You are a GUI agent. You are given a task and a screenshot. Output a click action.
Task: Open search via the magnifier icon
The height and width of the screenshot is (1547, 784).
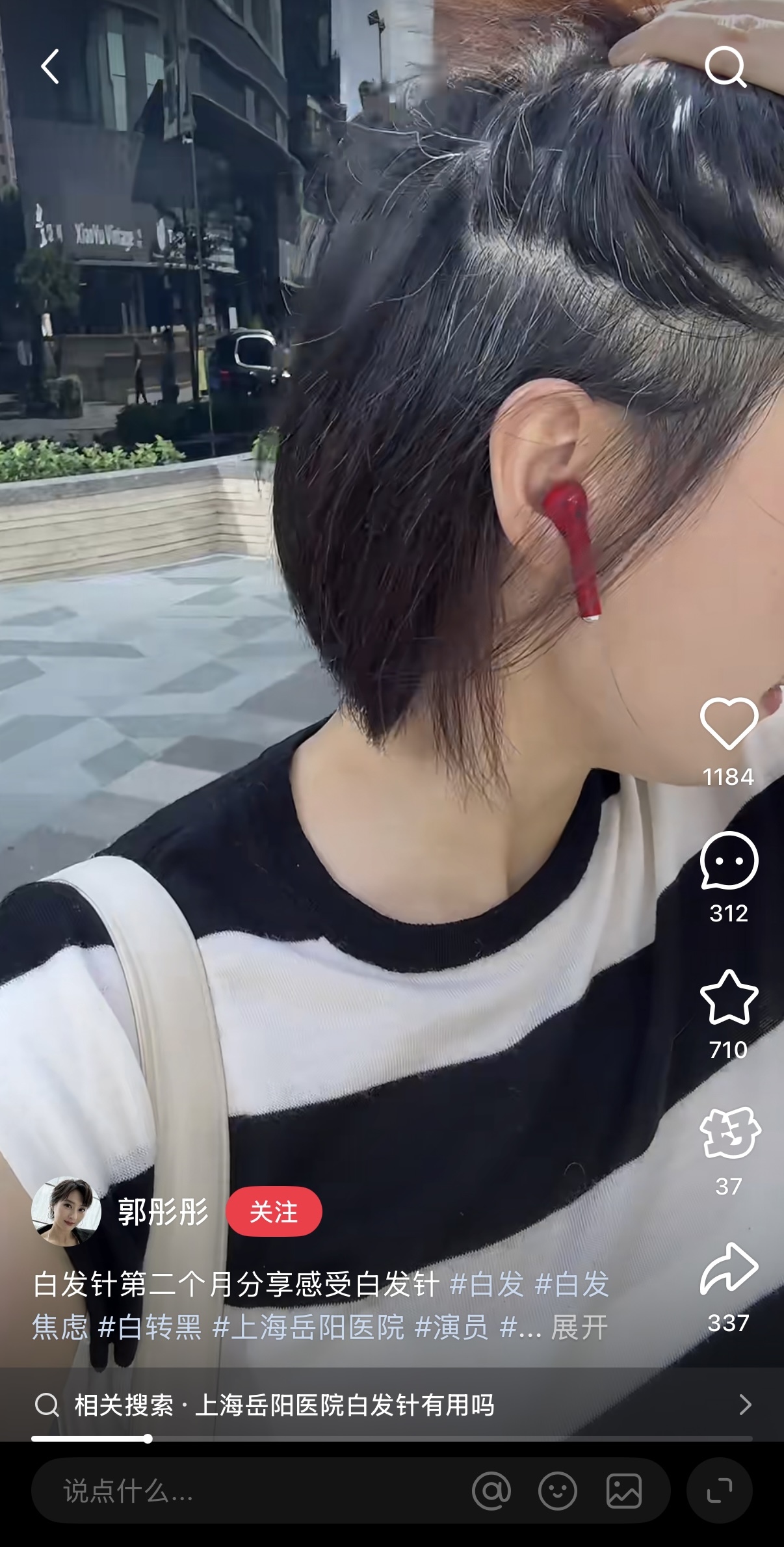tap(725, 66)
